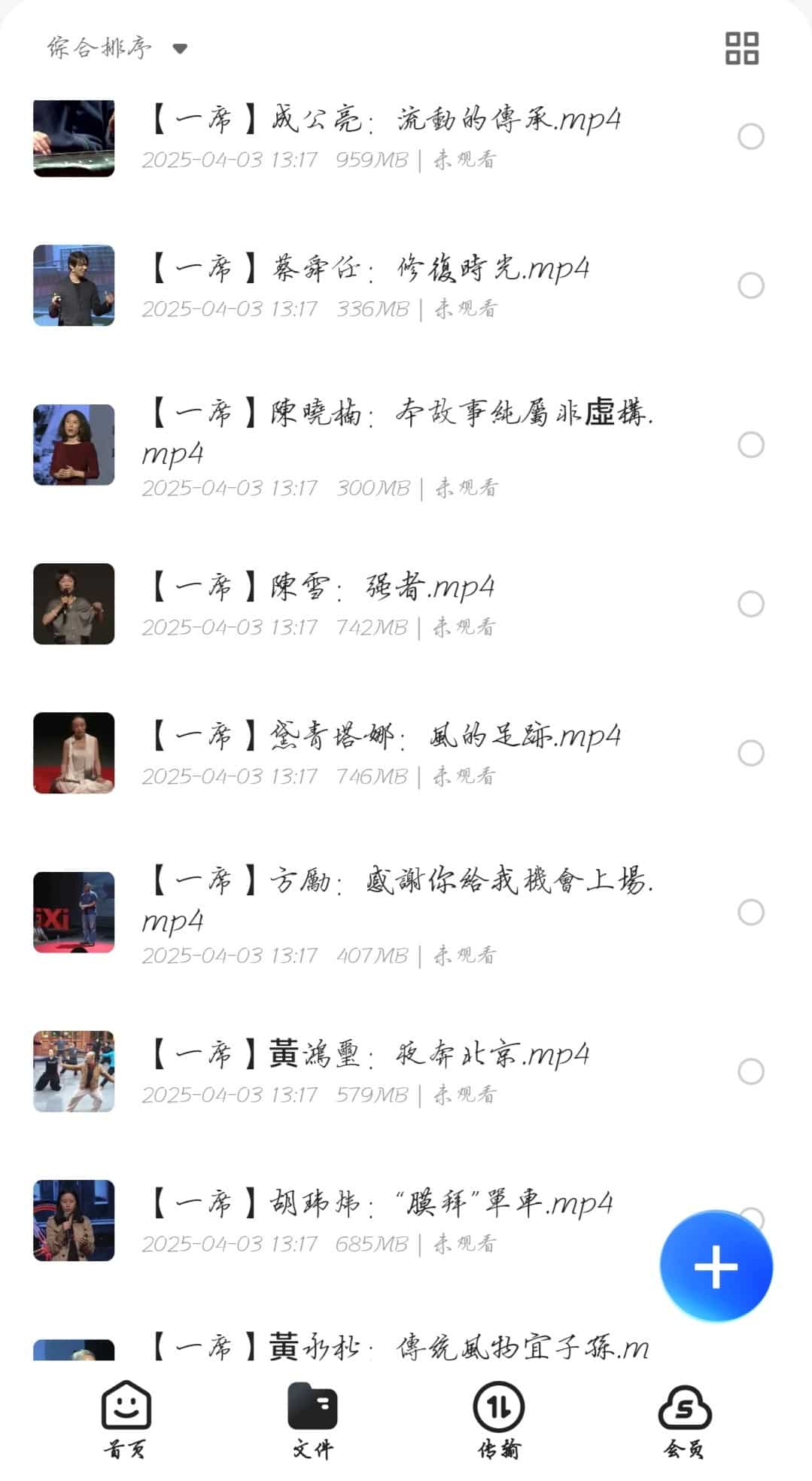
Task: Open video 胡瑋煒：“膜拜”單車.mp4
Action: pyautogui.click(x=378, y=1204)
